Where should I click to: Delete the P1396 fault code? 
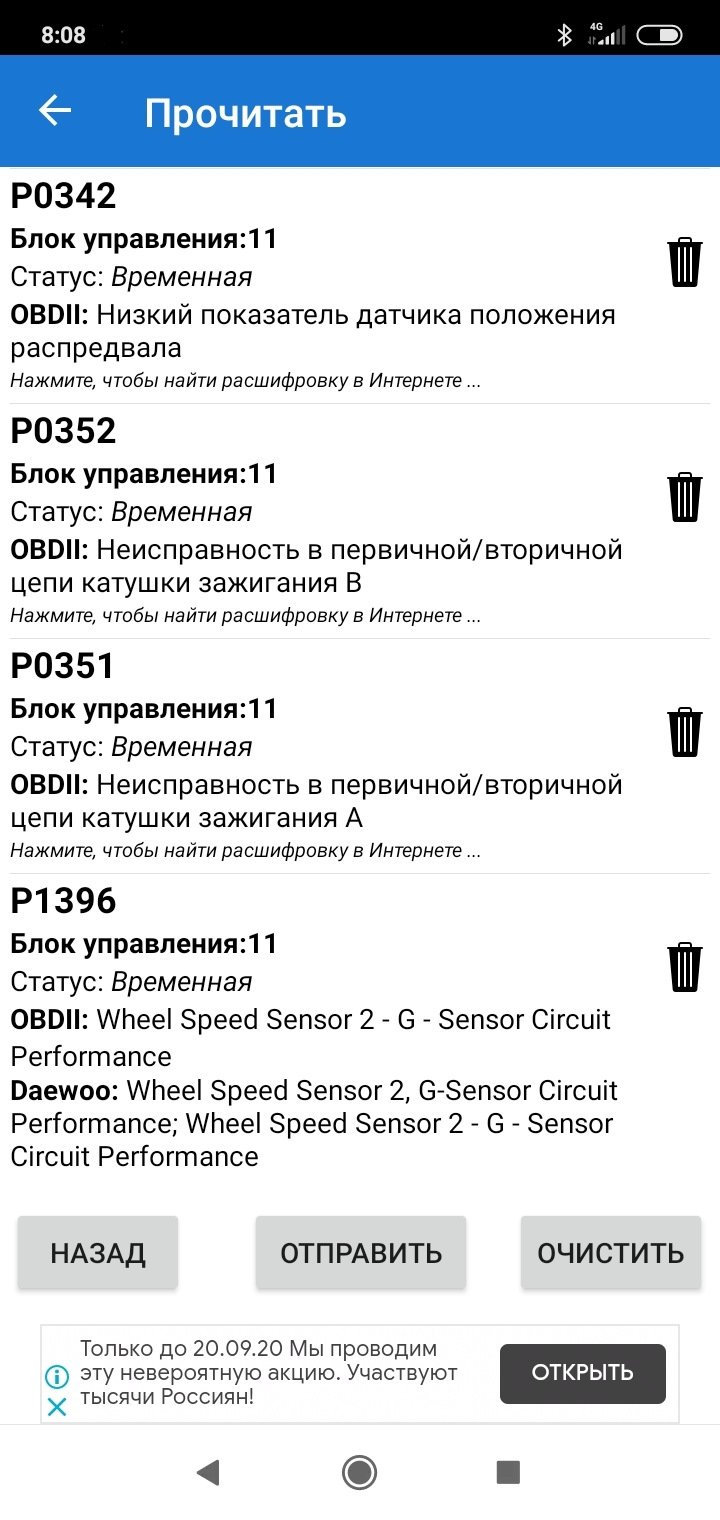[685, 967]
